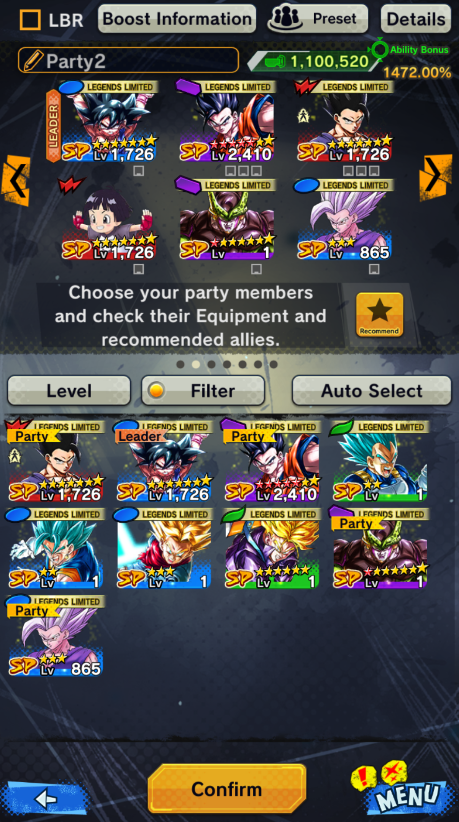Open the Preset party menu
Screen dimensions: 459x822
coord(318,19)
